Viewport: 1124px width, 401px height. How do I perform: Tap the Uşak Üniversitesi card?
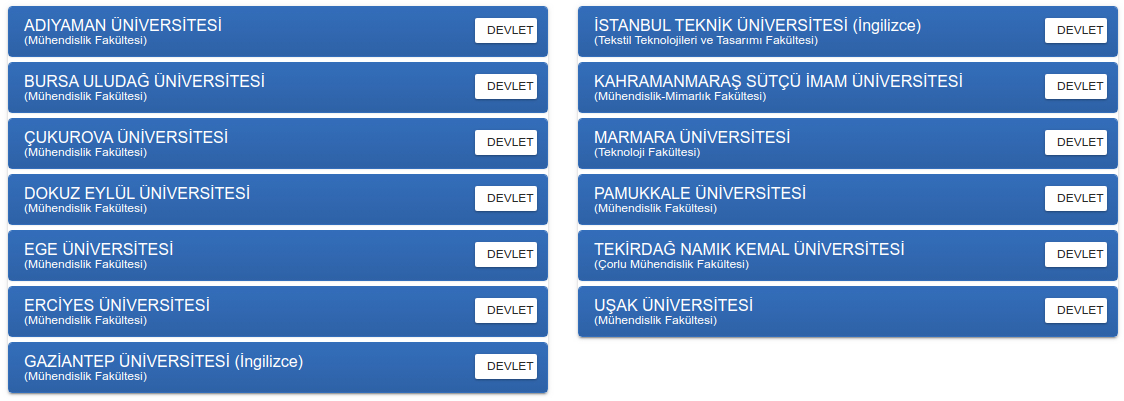coord(848,311)
